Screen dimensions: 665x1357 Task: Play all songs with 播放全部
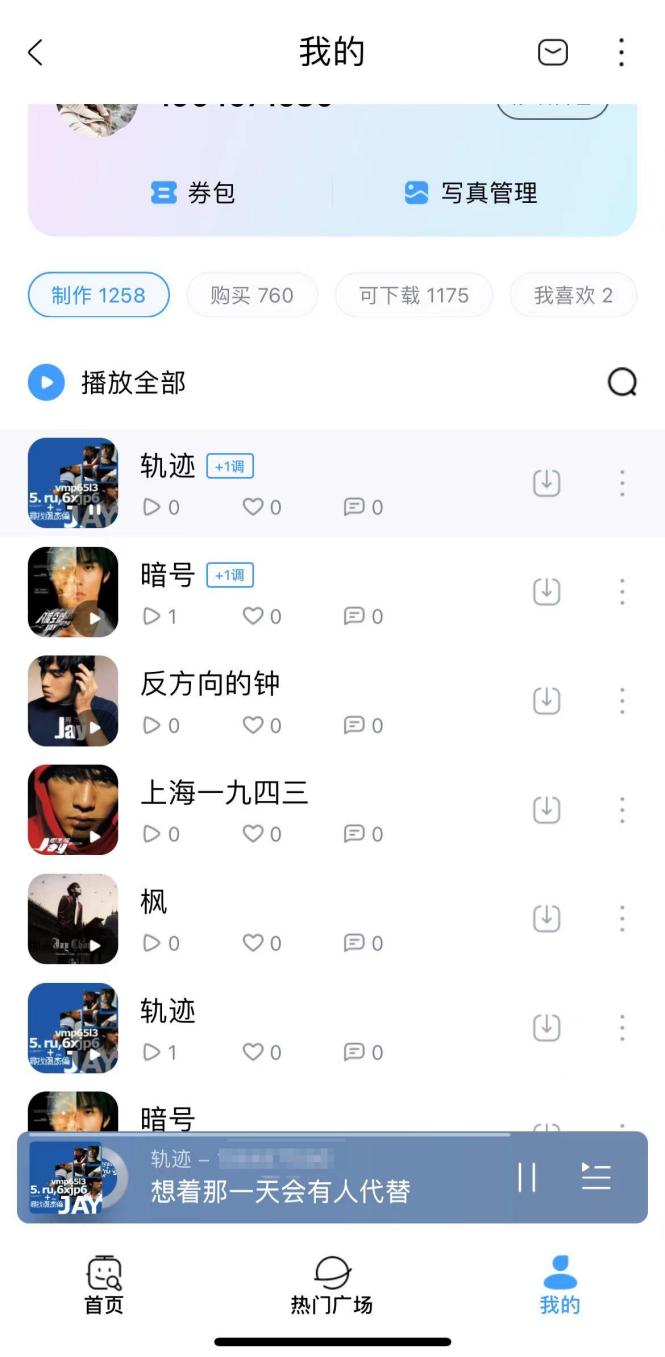coord(107,382)
